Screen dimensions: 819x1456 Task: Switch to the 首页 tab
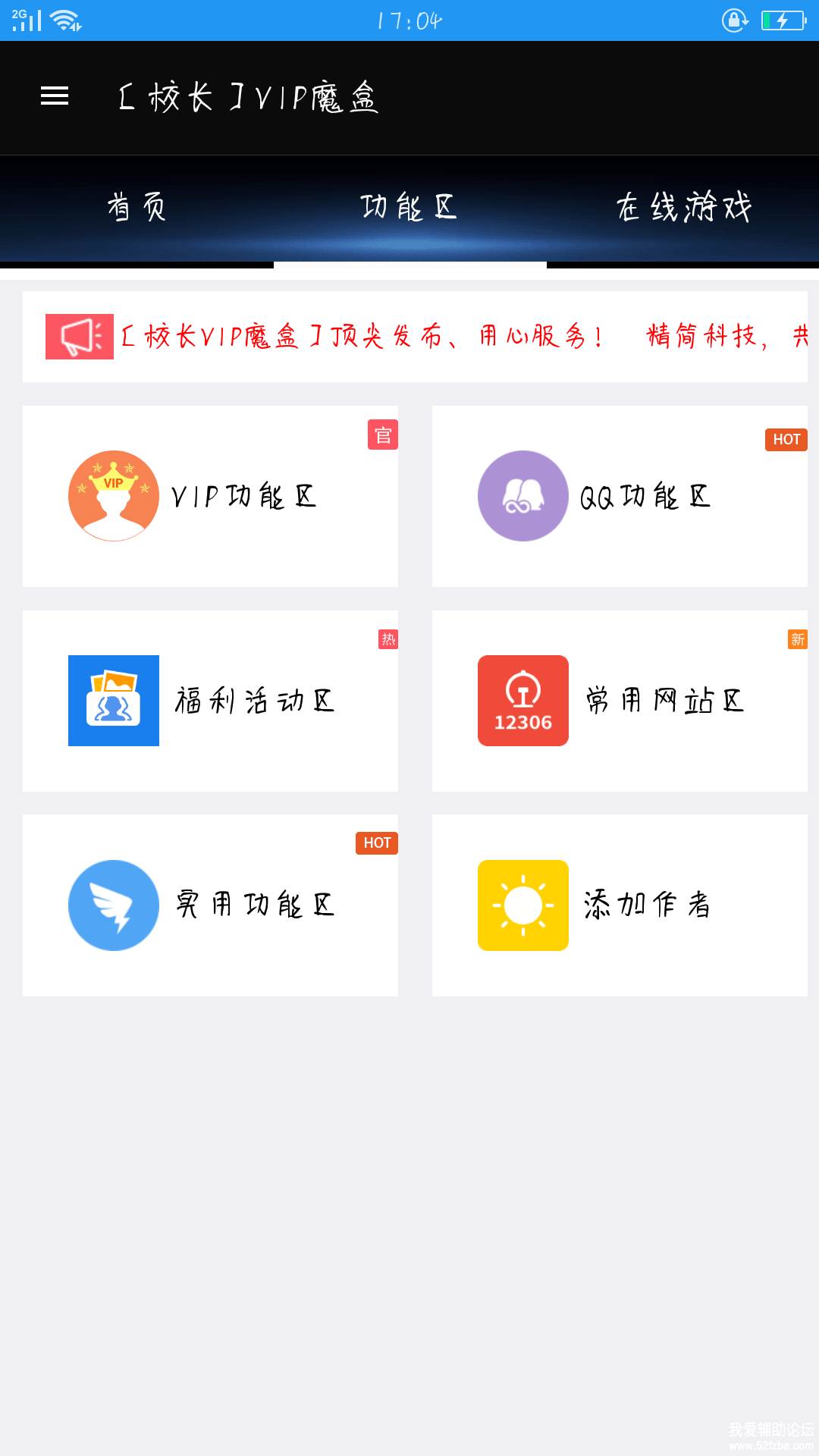click(136, 208)
